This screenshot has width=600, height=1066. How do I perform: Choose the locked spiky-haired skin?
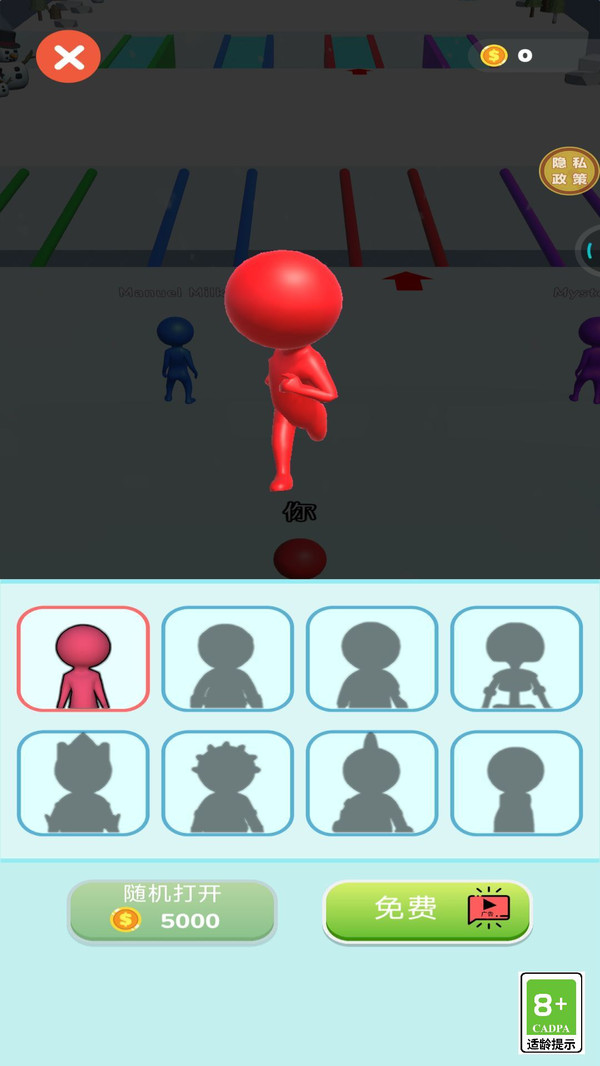pyautogui.click(x=227, y=783)
